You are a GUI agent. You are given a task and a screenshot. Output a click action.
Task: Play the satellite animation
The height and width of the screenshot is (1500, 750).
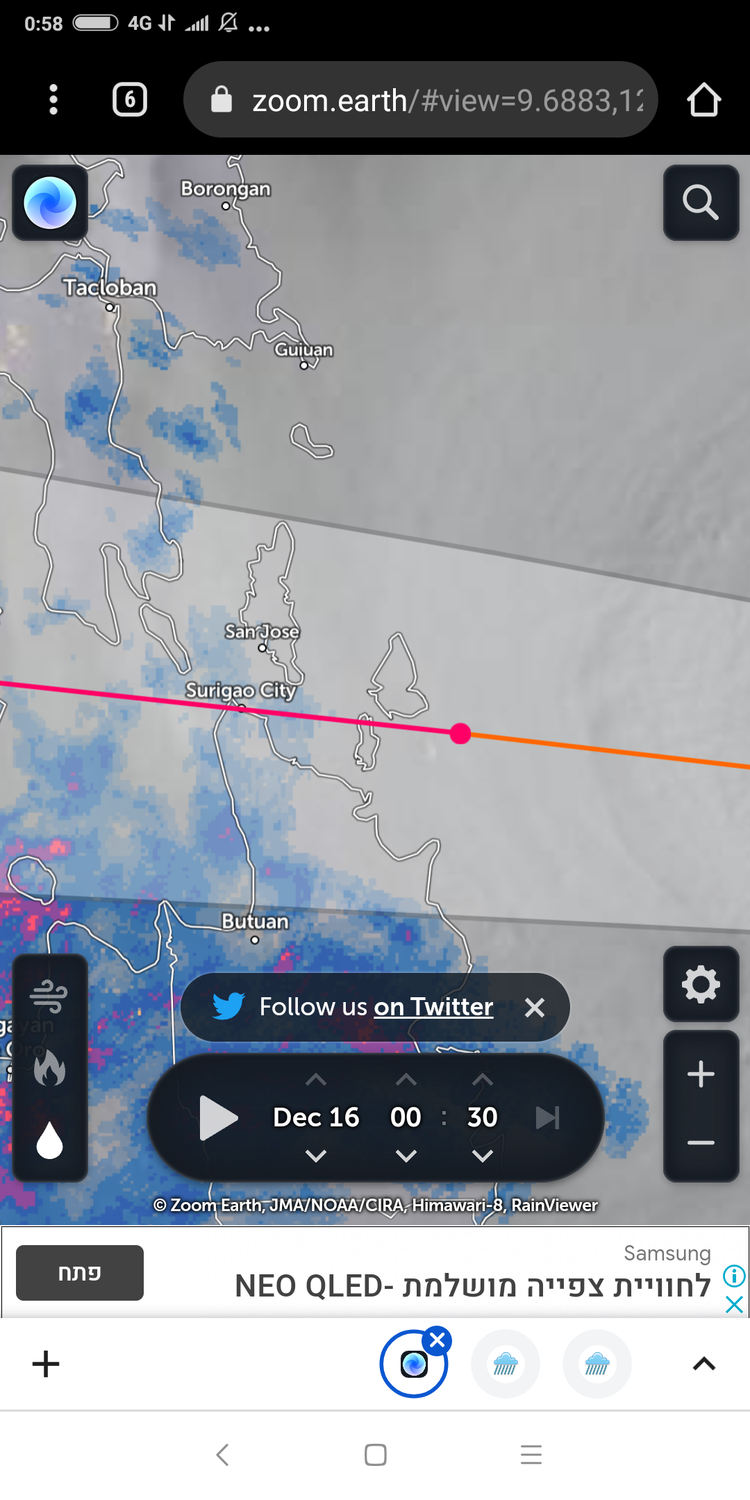coord(218,1118)
